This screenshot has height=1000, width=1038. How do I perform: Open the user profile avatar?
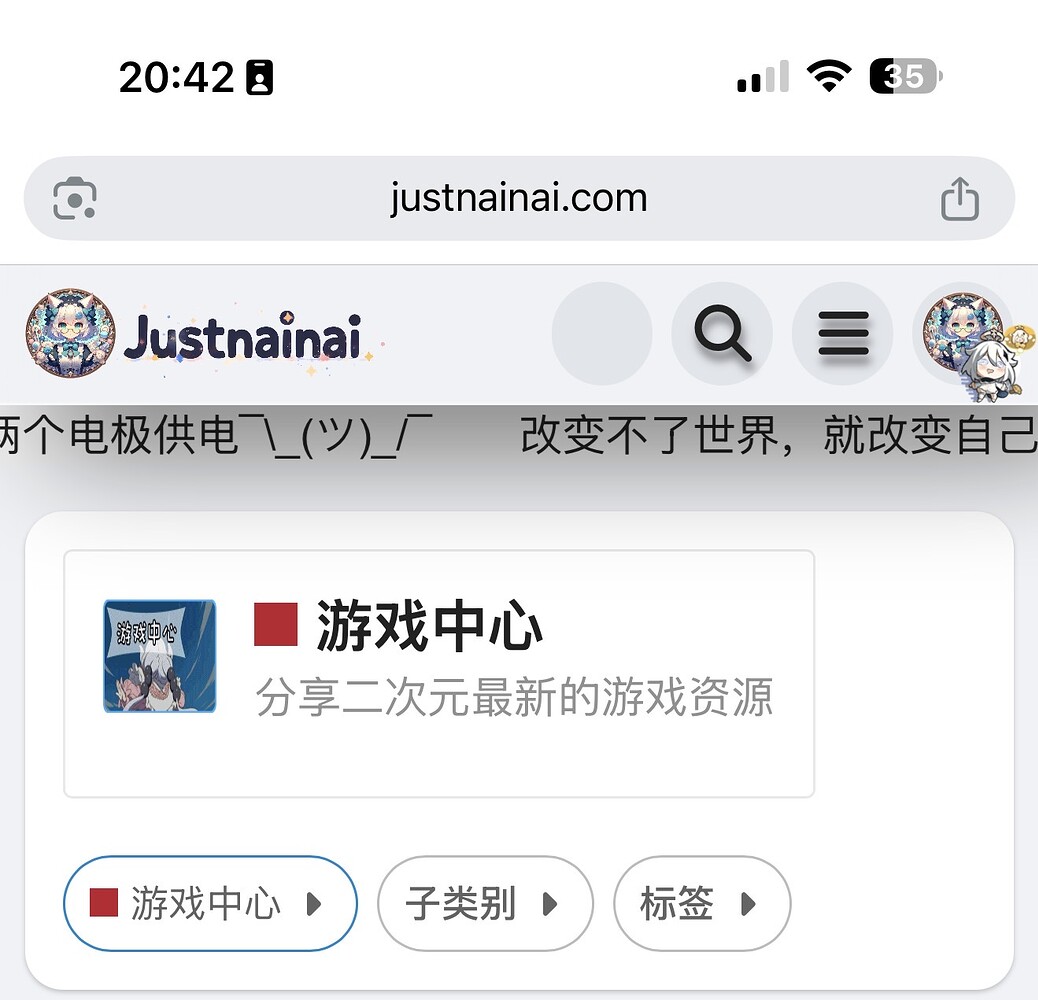coord(962,333)
